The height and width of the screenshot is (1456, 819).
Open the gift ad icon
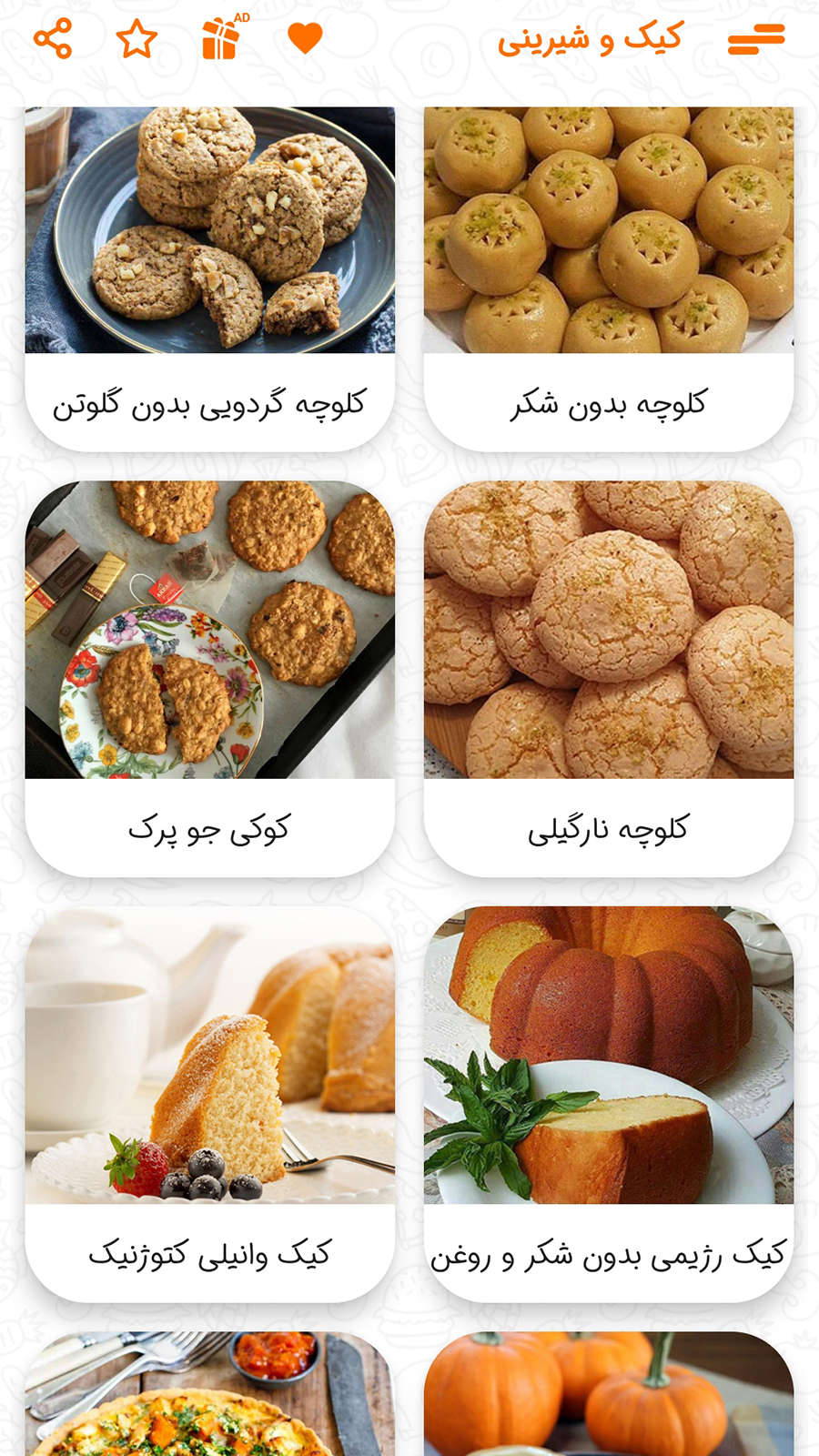pos(222,39)
